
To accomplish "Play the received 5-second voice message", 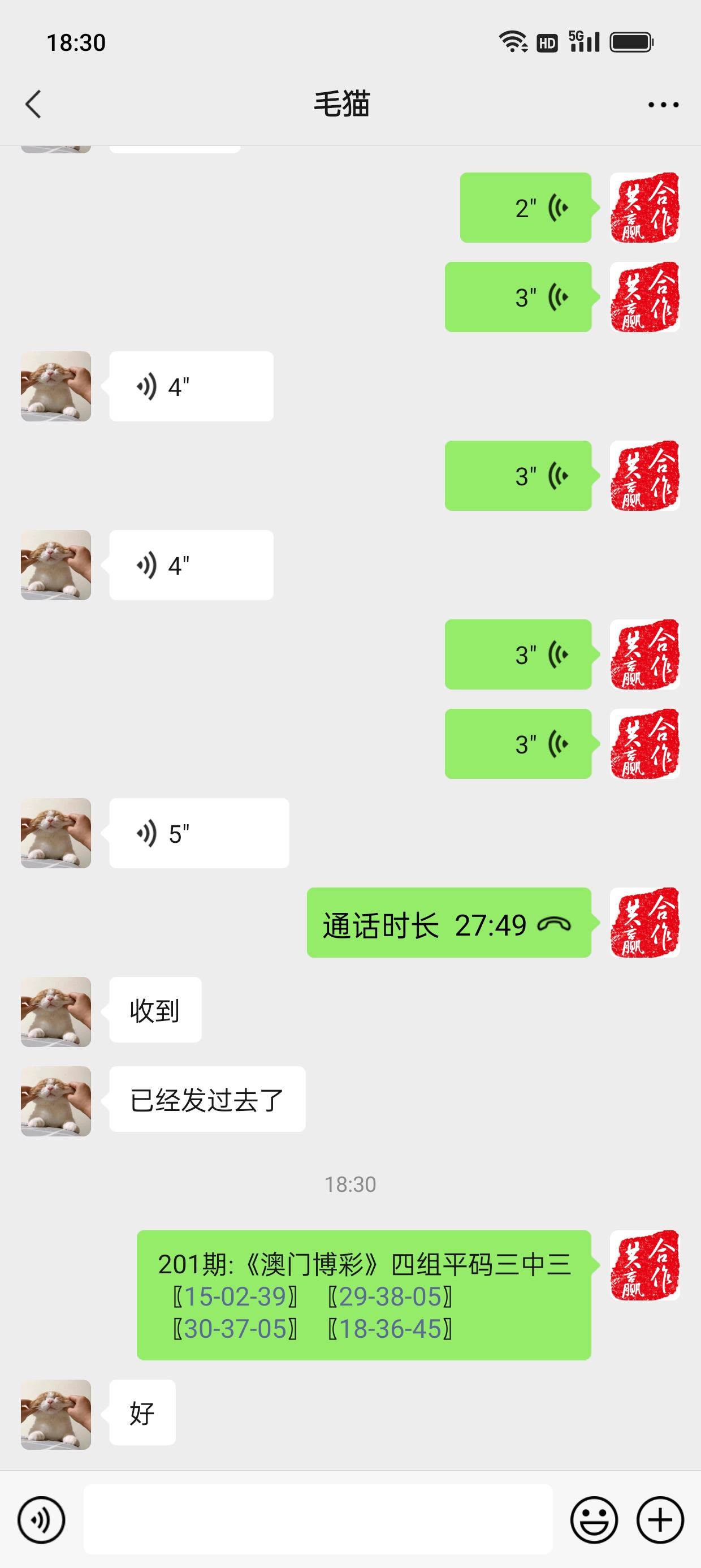I will pos(199,833).
